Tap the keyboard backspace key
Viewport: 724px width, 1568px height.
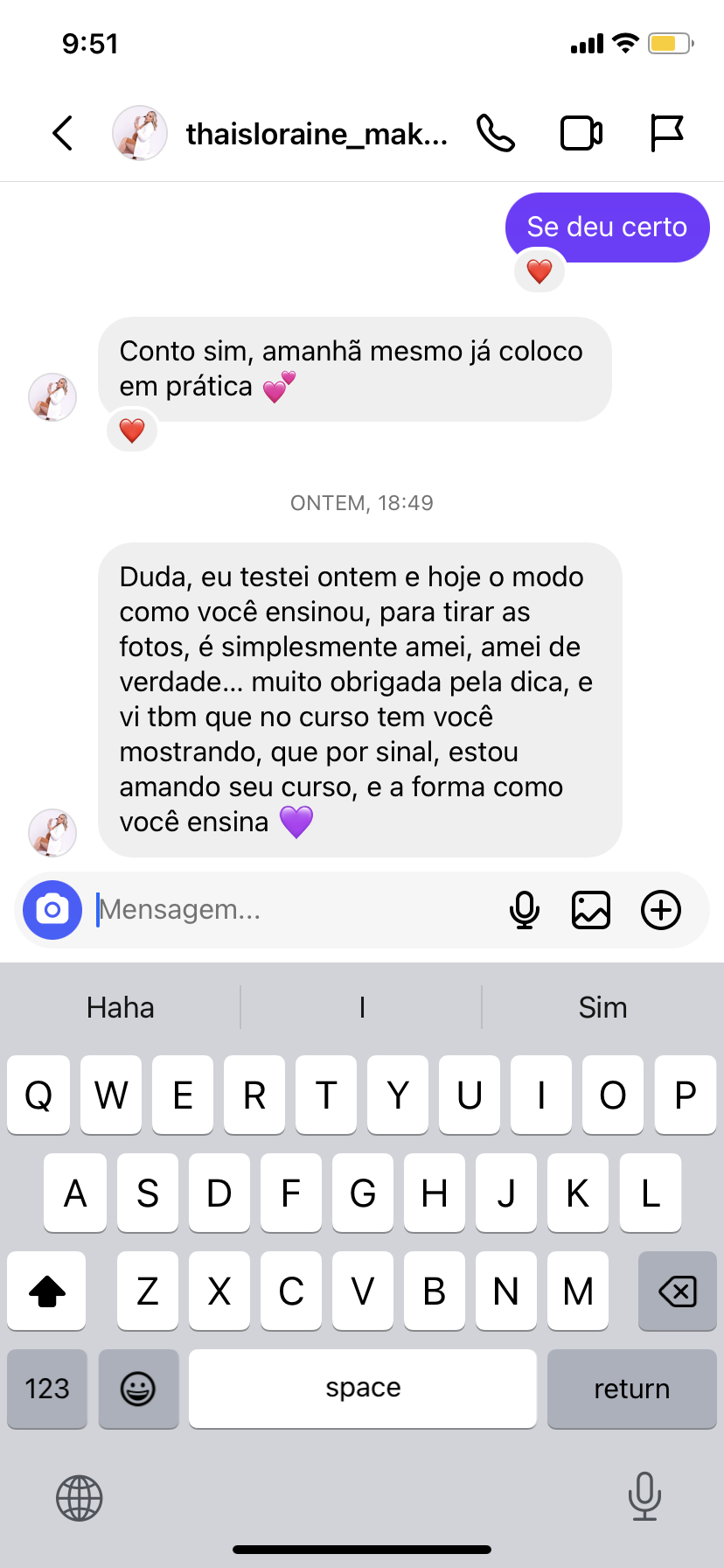678,1291
